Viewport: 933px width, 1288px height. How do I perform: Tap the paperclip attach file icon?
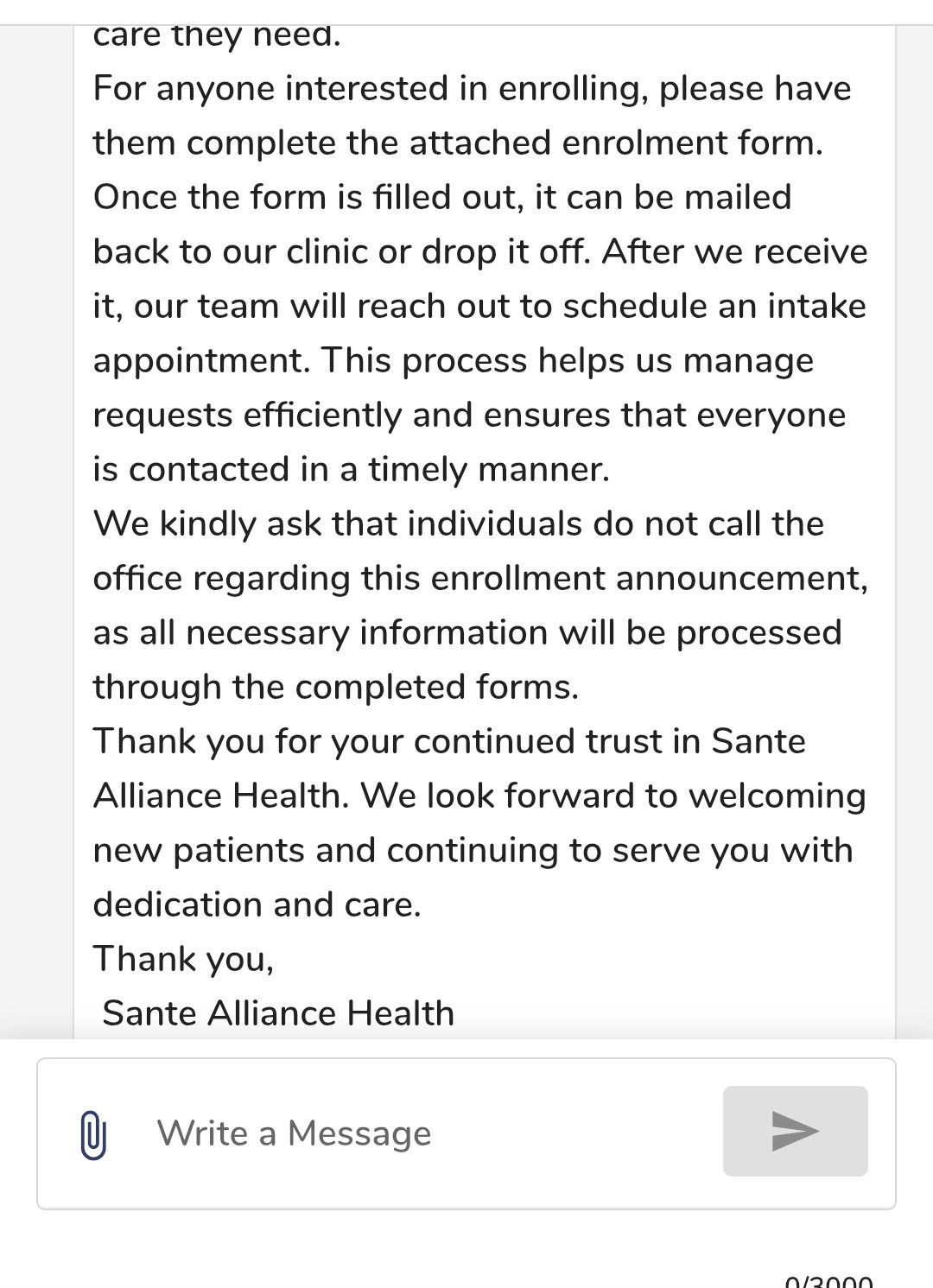pos(93,1134)
